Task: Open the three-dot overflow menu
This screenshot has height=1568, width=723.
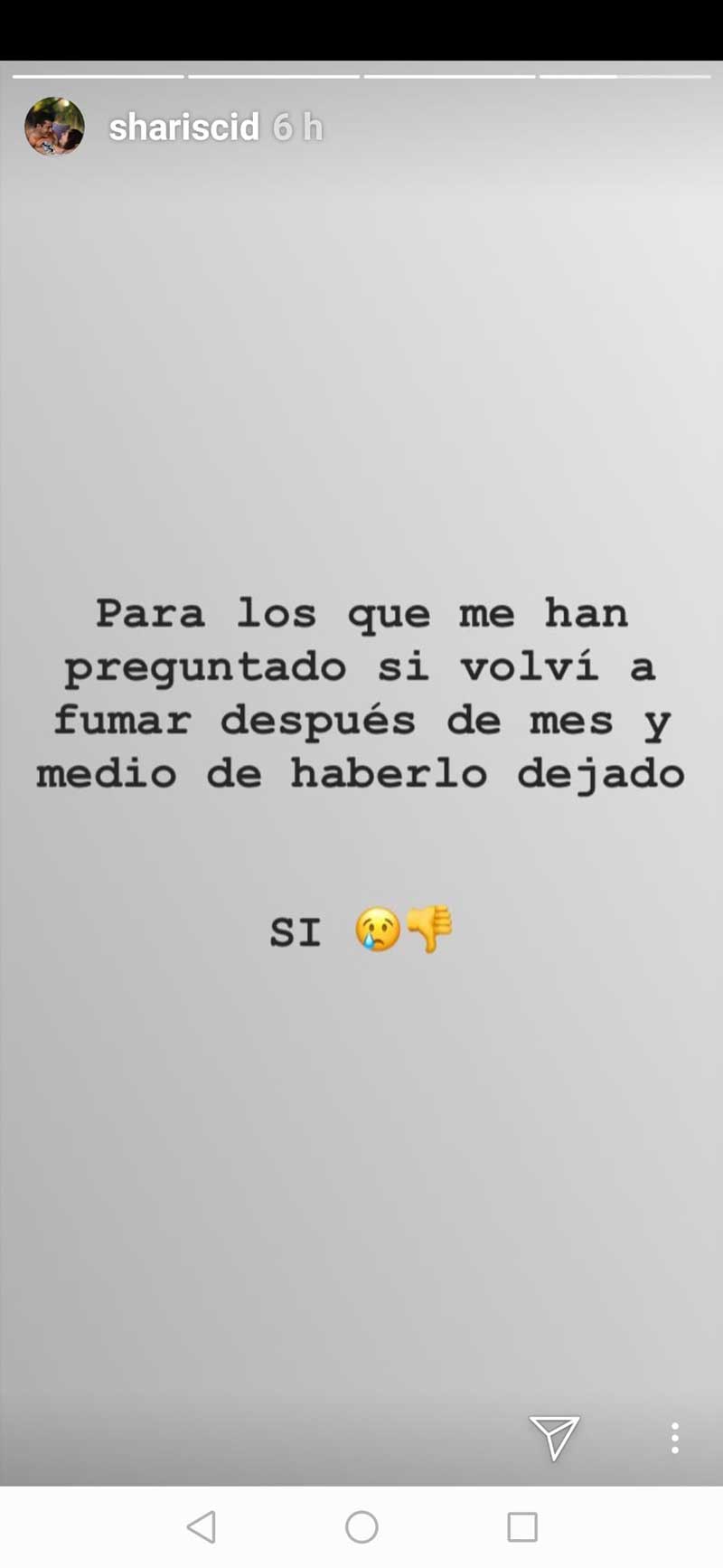Action: pyautogui.click(x=674, y=1437)
